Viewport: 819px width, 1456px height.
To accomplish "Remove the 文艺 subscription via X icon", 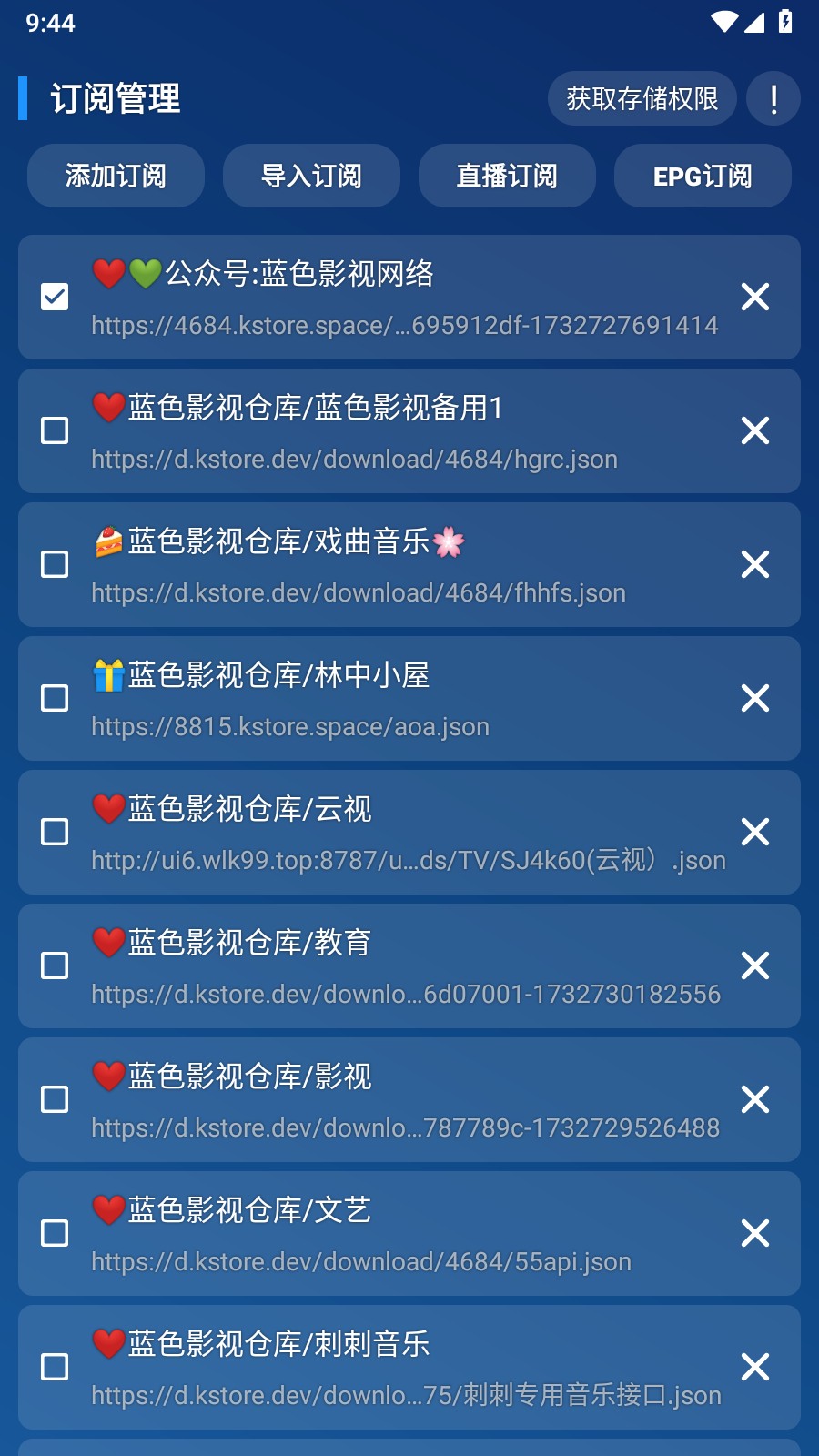I will 754,1233.
